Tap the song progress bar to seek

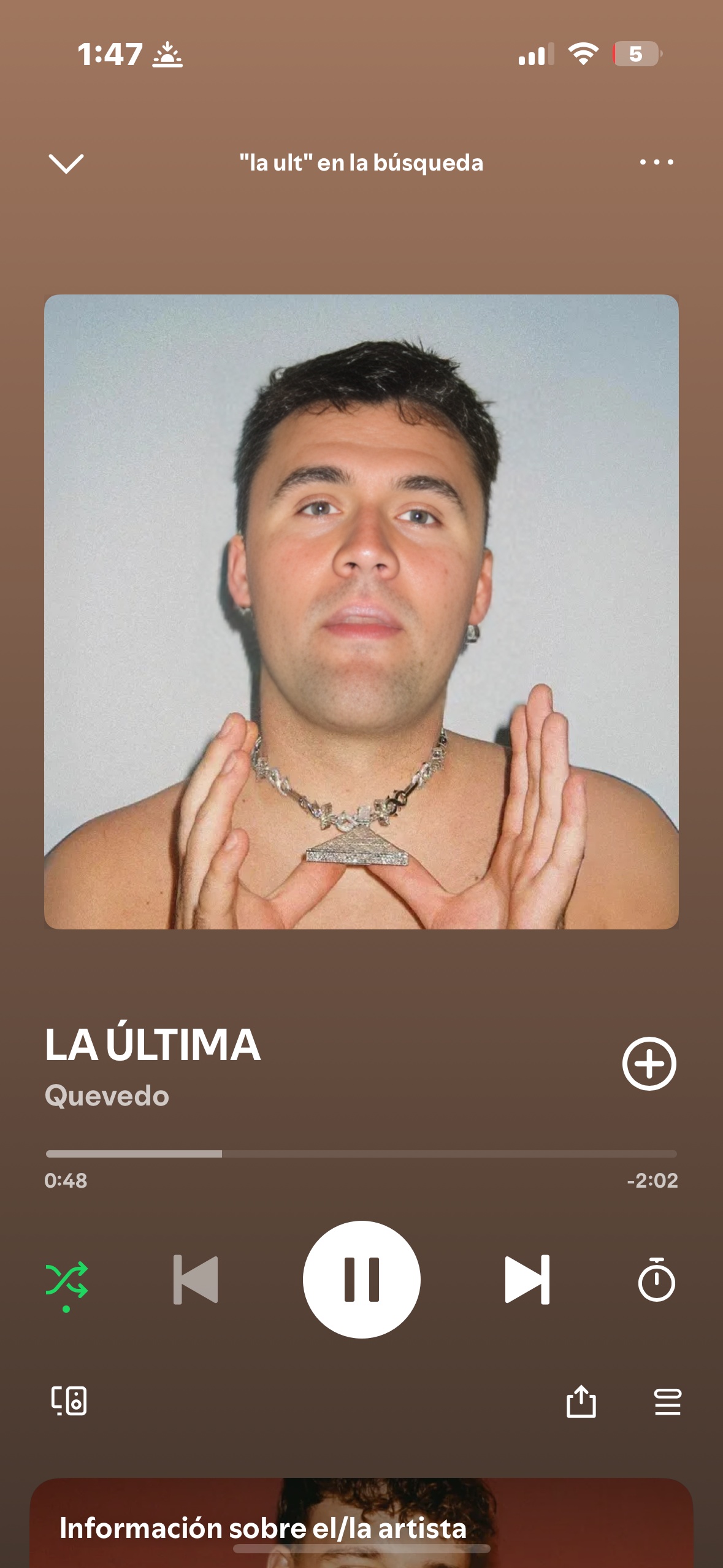(361, 1154)
